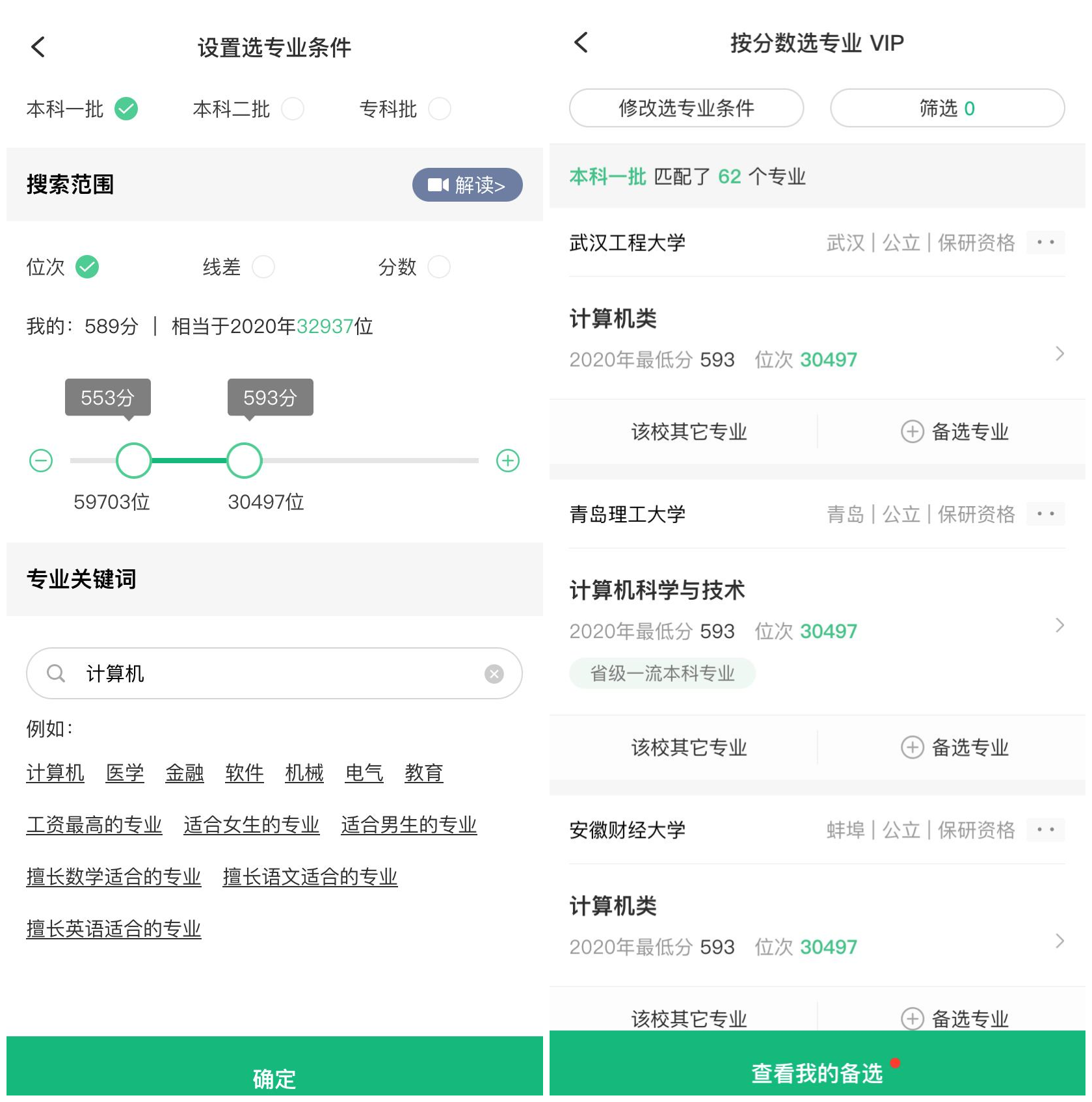Open the 筛选 filter button
Screen dimensions: 1092x1102
[x=946, y=108]
